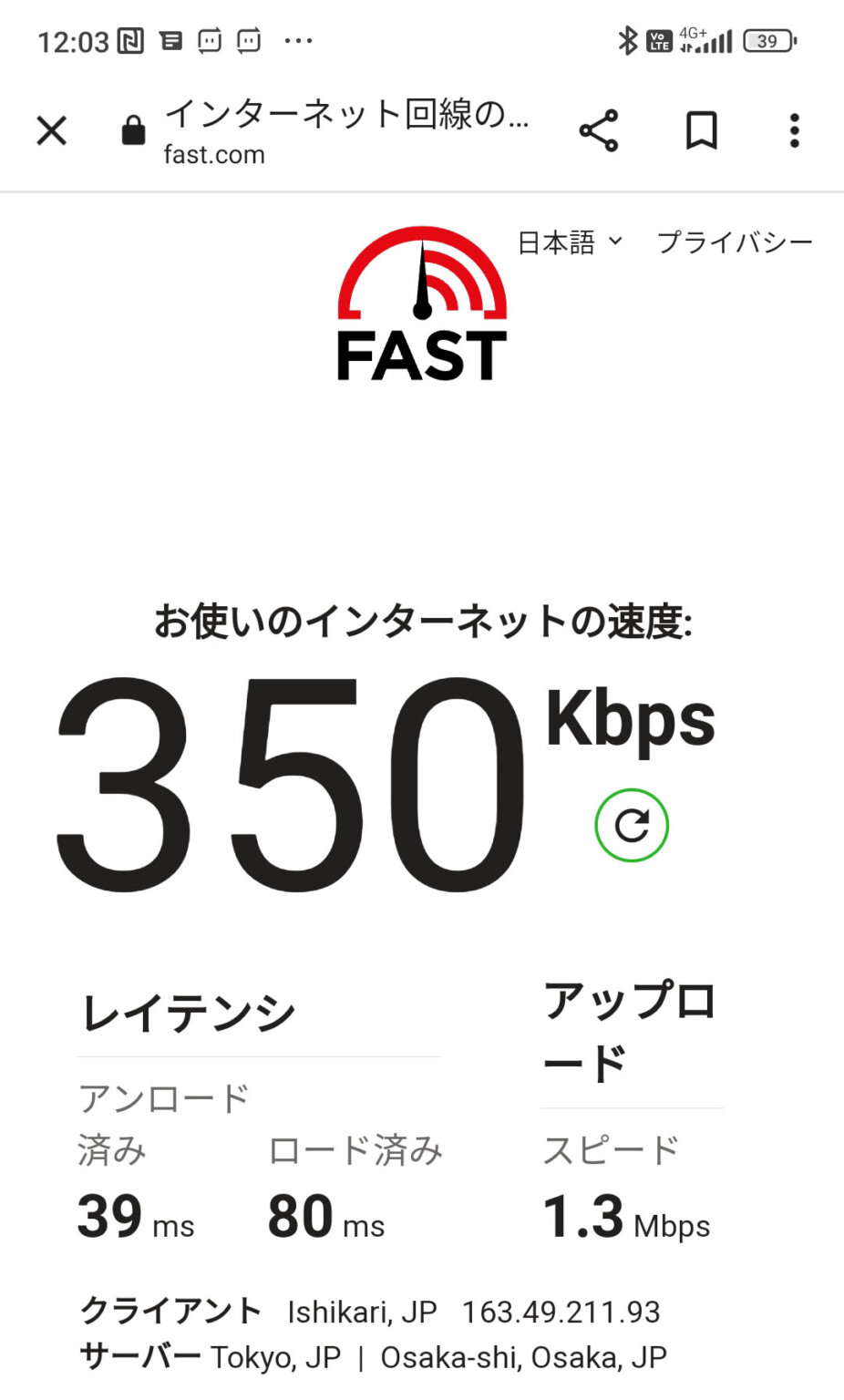The image size is (844, 1400).
Task: Click the share icon in the browser toolbar
Action: [597, 130]
